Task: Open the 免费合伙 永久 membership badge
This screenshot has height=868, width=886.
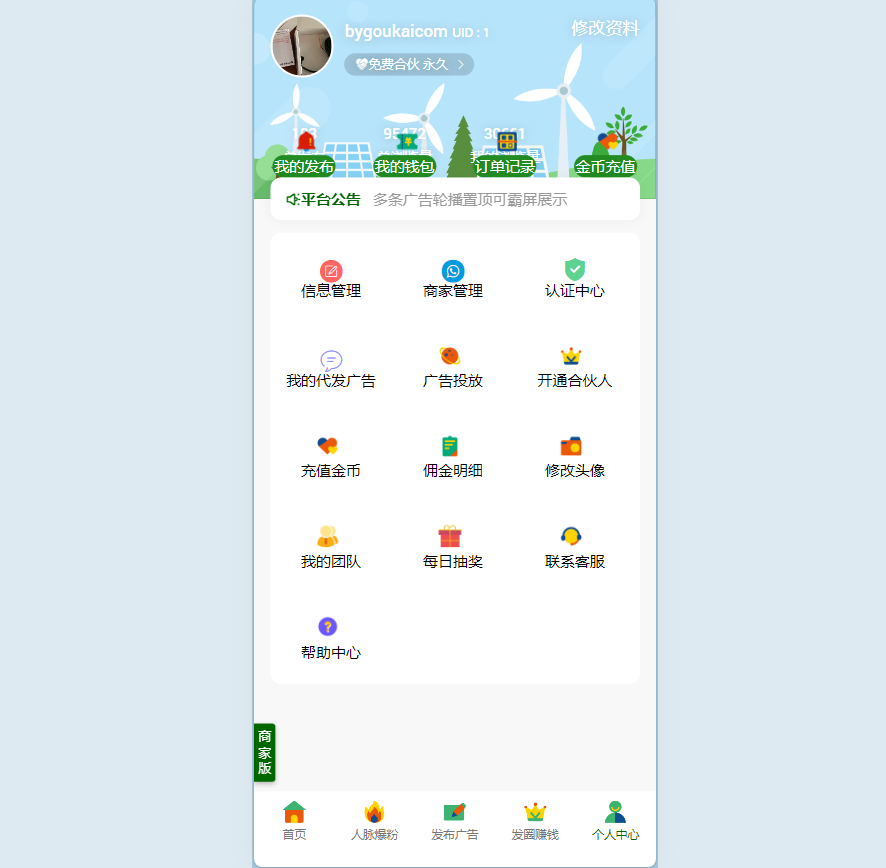Action: pos(409,64)
